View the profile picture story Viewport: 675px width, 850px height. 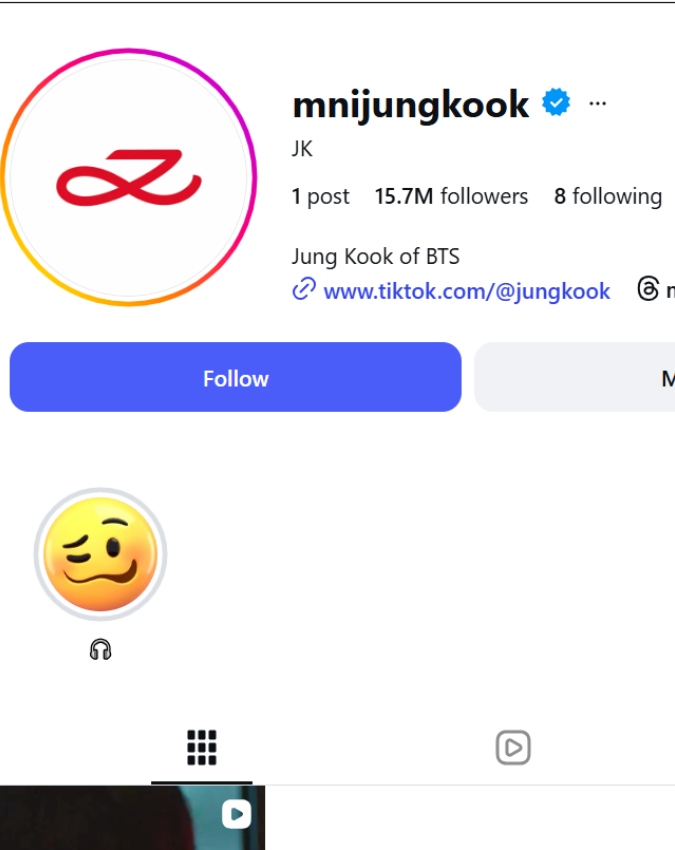click(x=127, y=177)
